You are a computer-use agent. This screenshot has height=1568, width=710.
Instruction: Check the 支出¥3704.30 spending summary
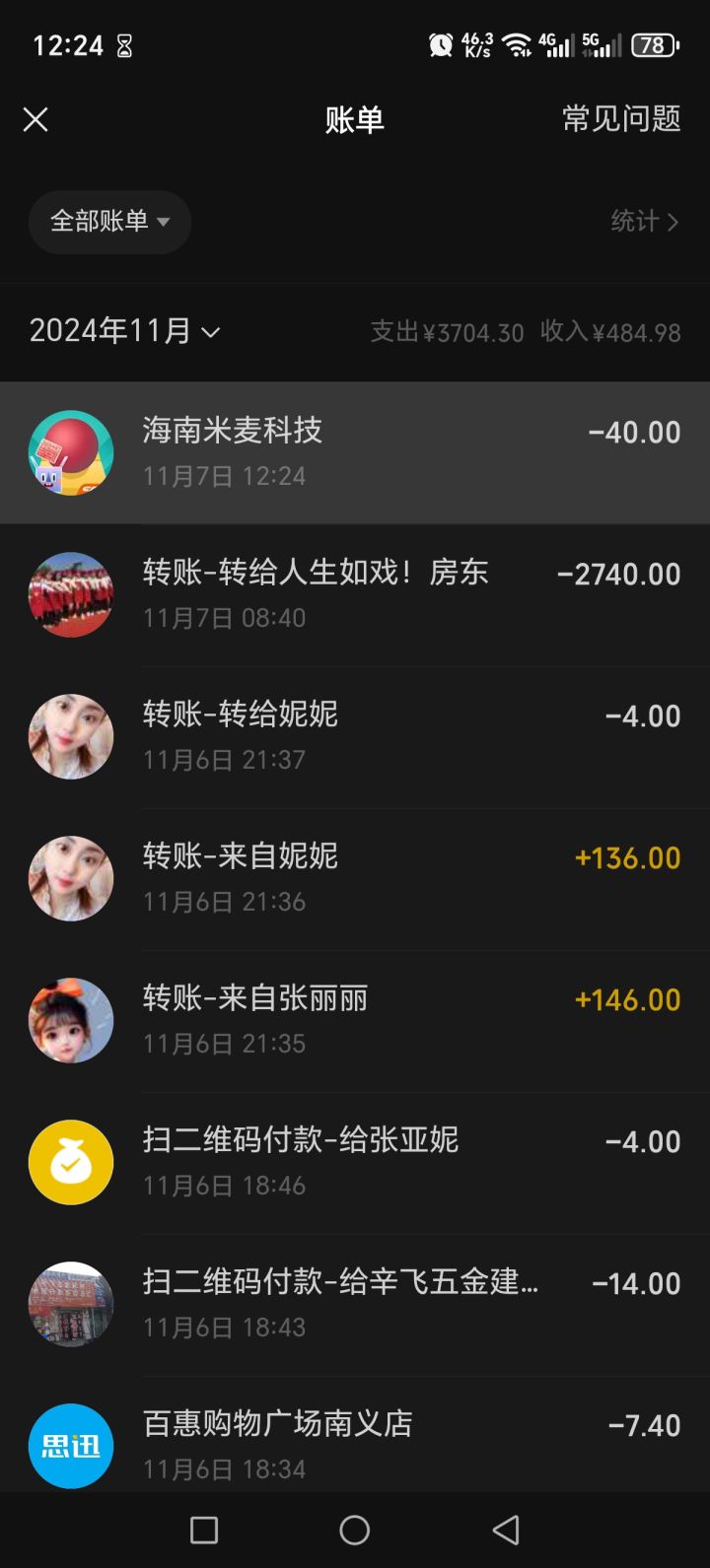tap(435, 332)
